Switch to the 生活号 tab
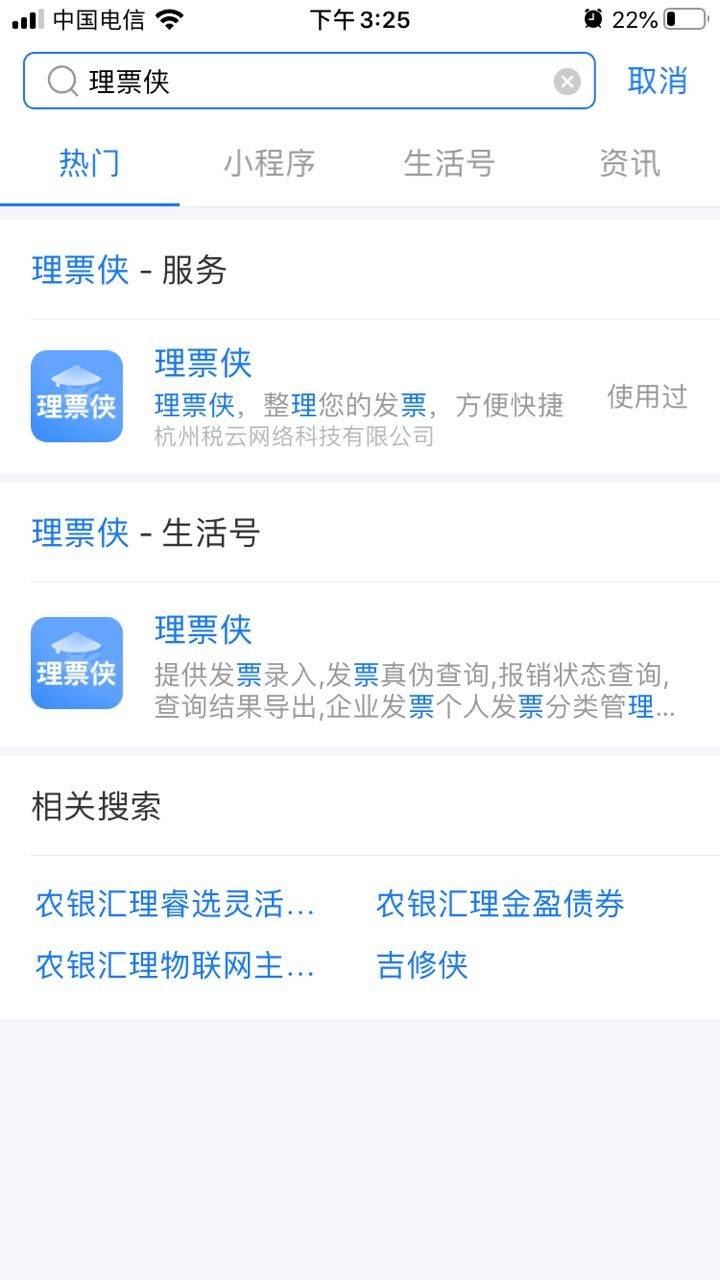 click(448, 163)
